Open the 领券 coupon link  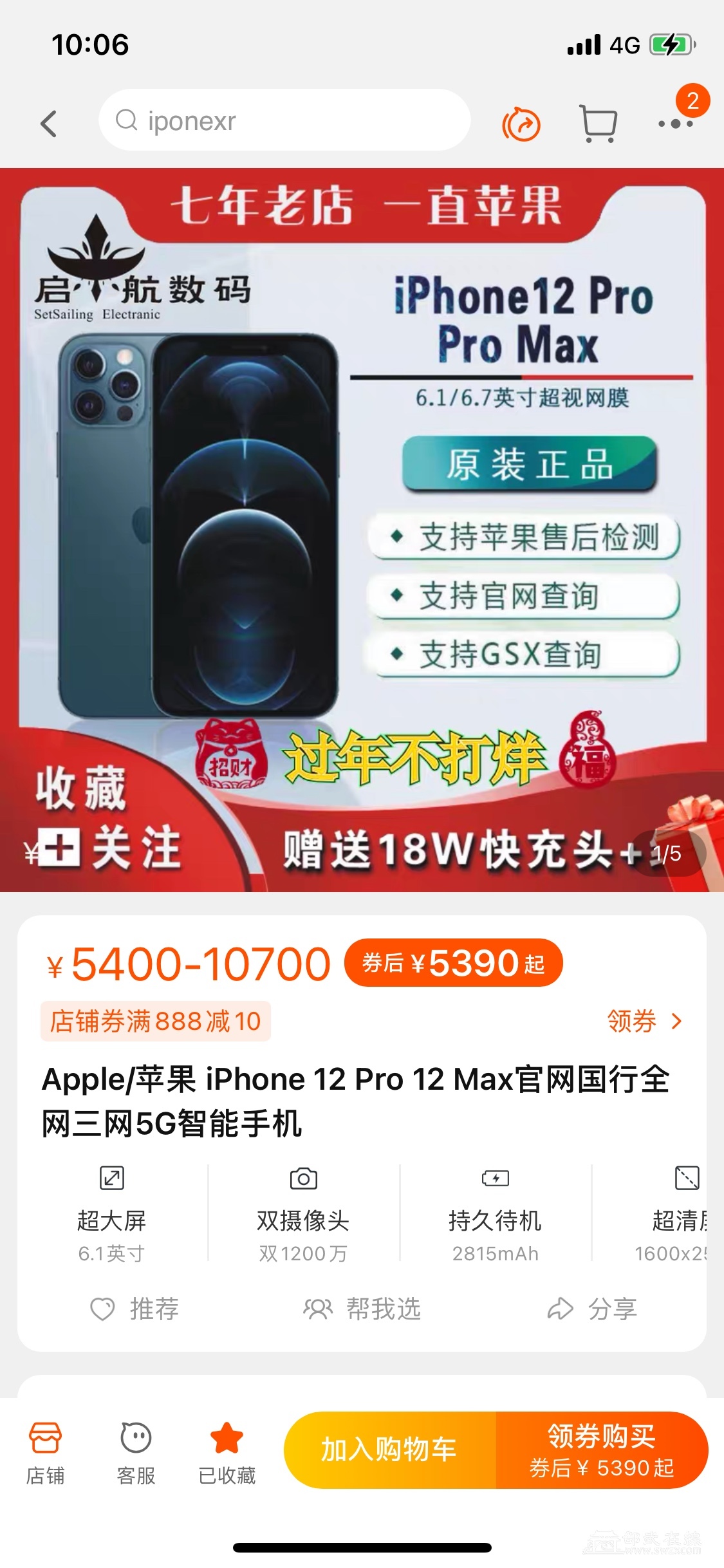(644, 1021)
